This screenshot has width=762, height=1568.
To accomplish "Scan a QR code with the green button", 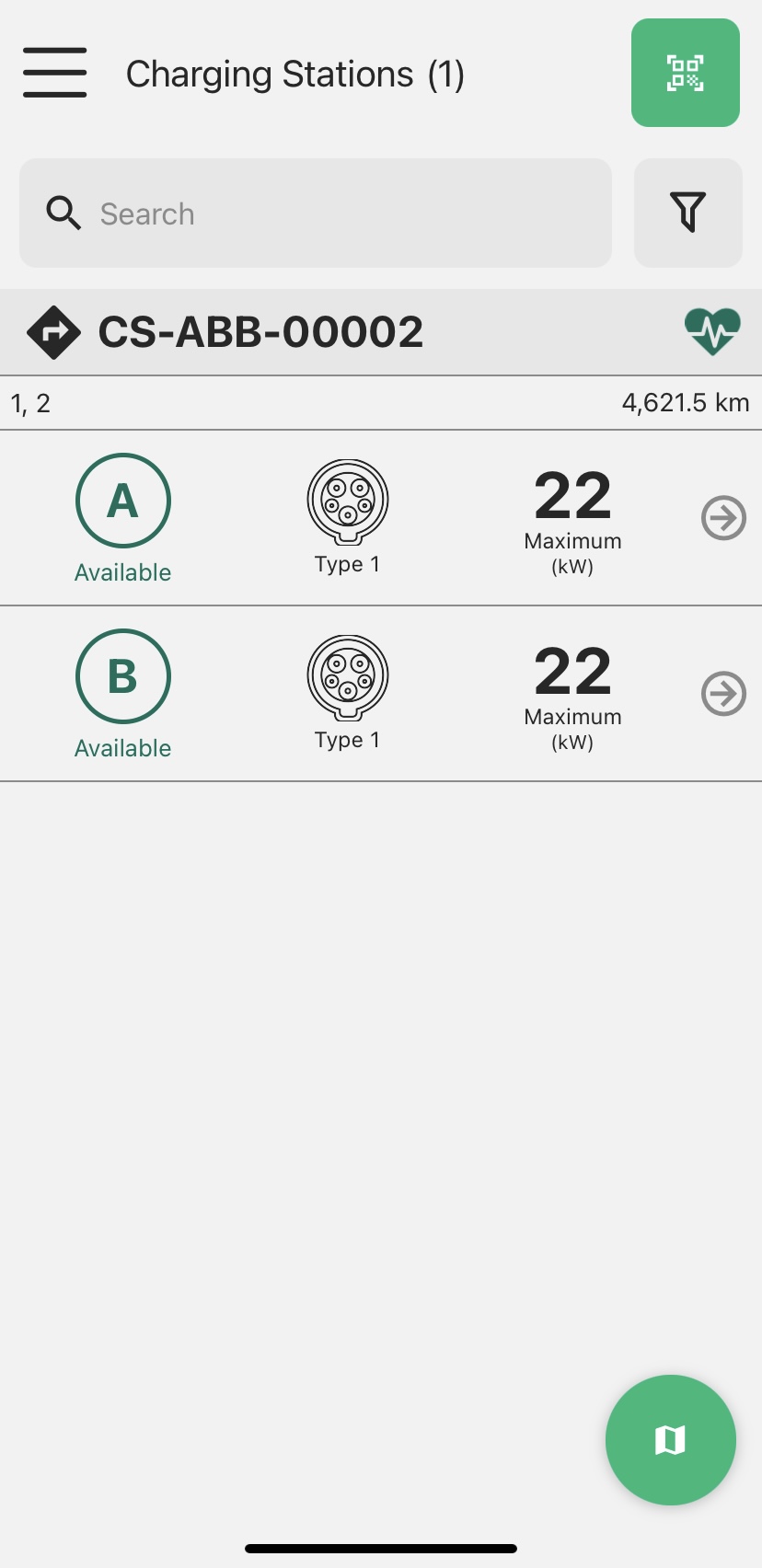I will 685,73.
